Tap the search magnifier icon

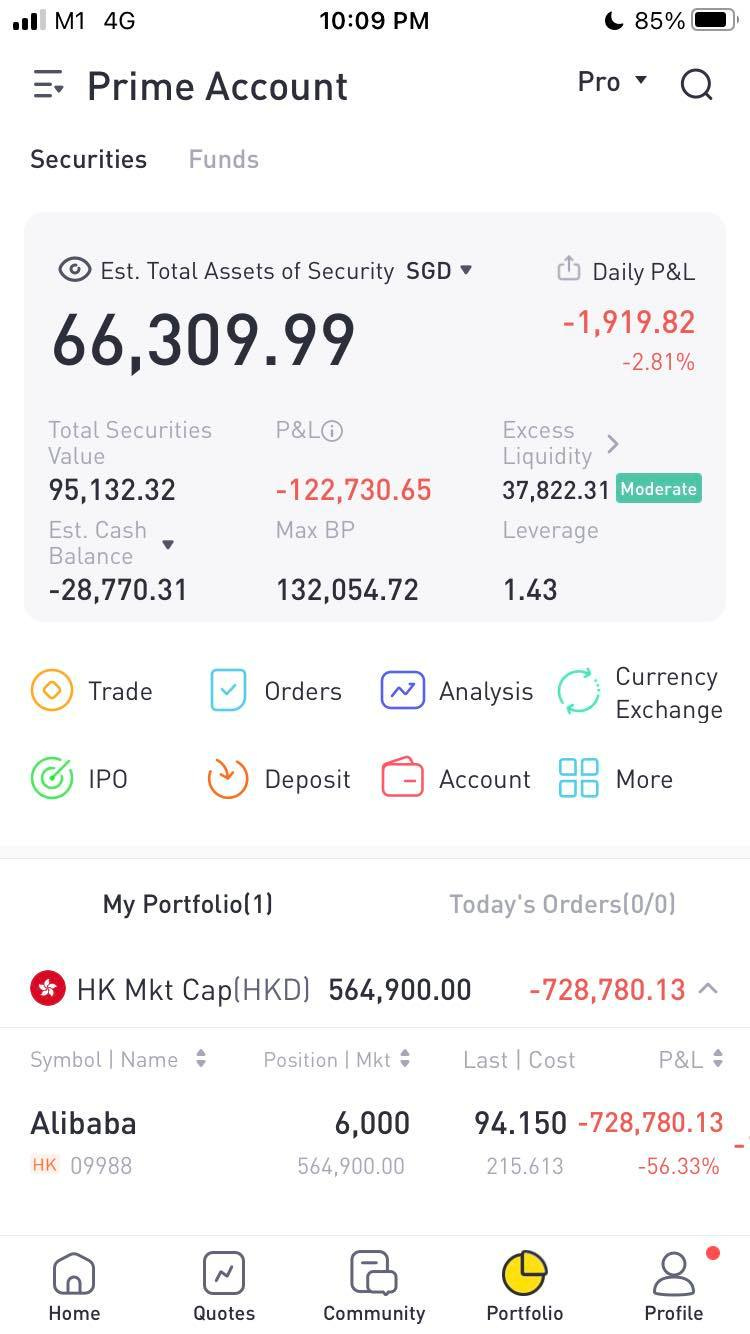[x=697, y=85]
